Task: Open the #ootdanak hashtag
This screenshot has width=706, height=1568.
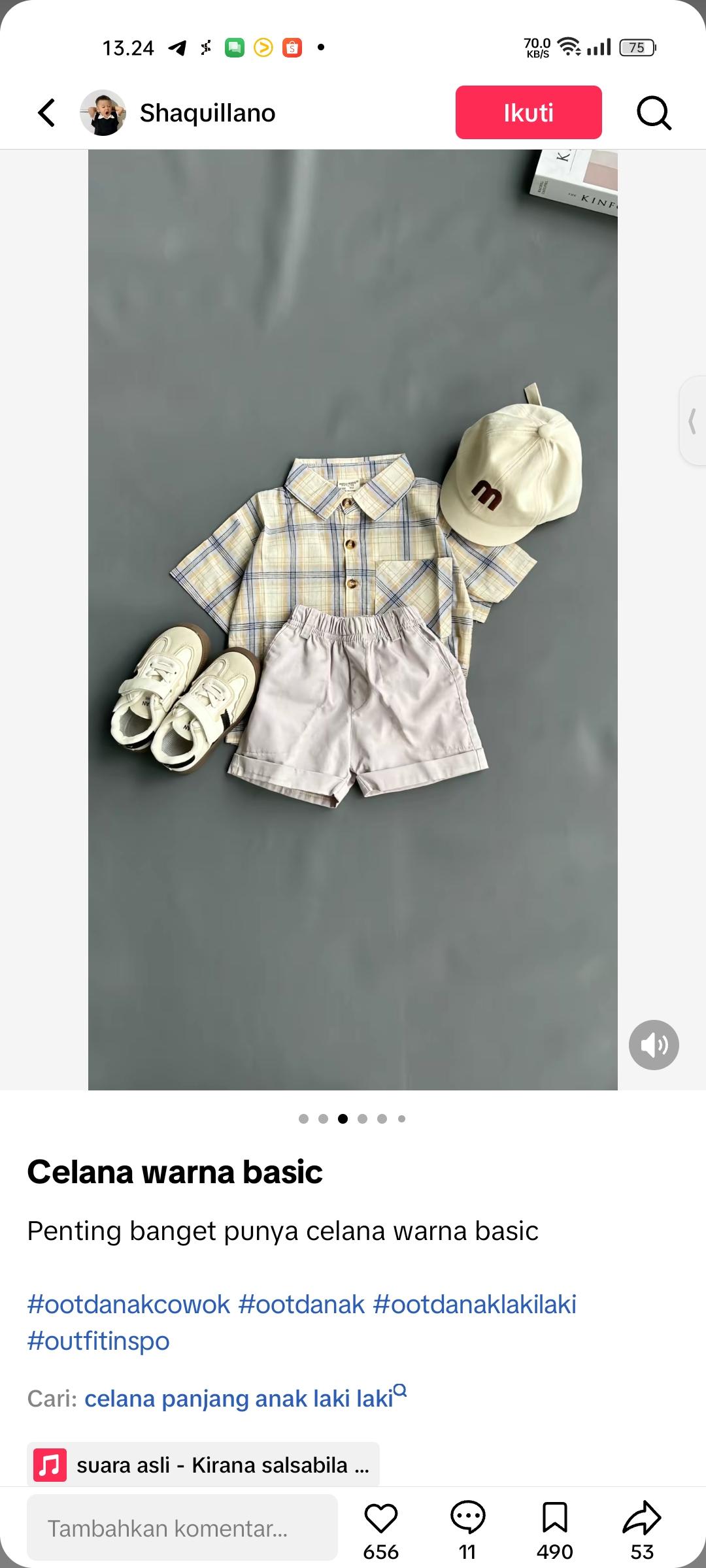Action: pos(301,1305)
